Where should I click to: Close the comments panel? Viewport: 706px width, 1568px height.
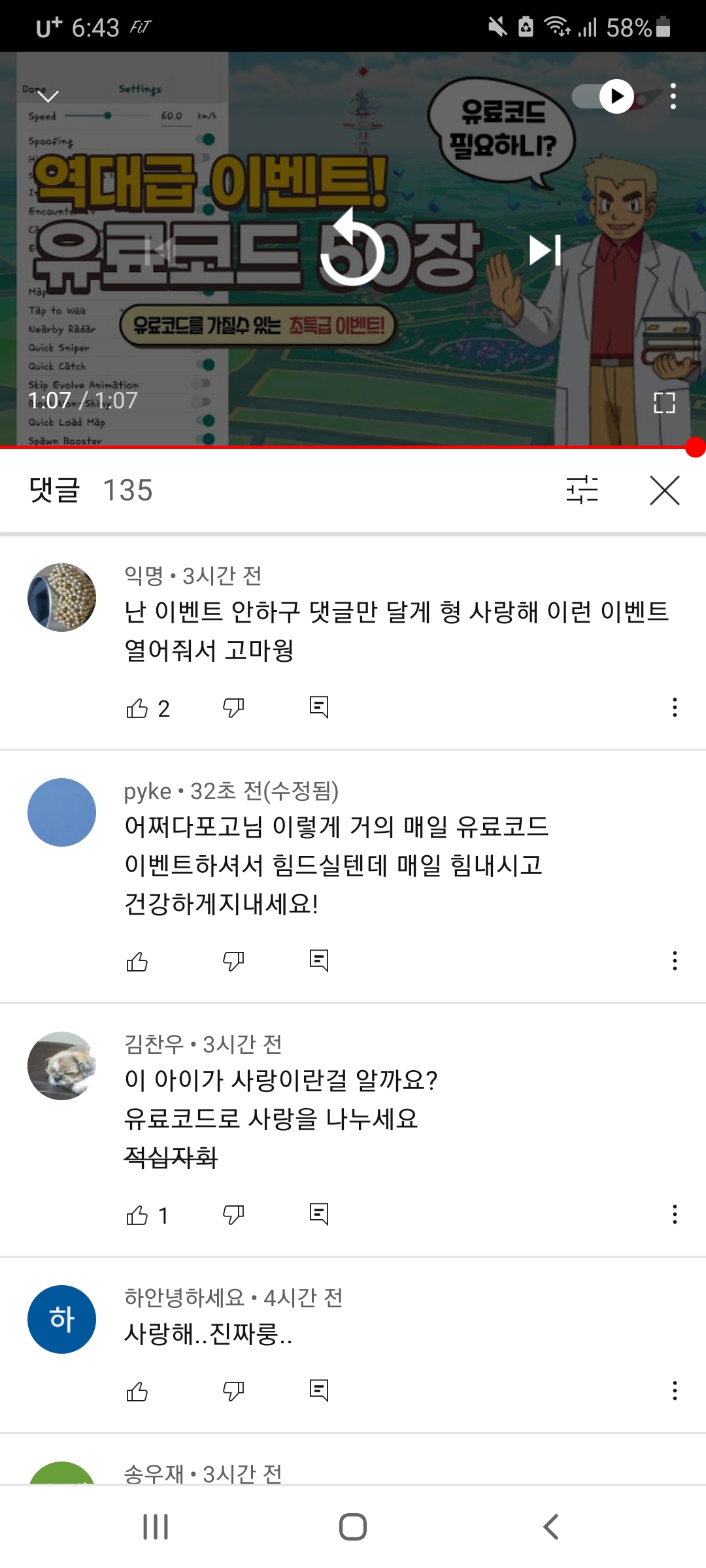(x=664, y=490)
